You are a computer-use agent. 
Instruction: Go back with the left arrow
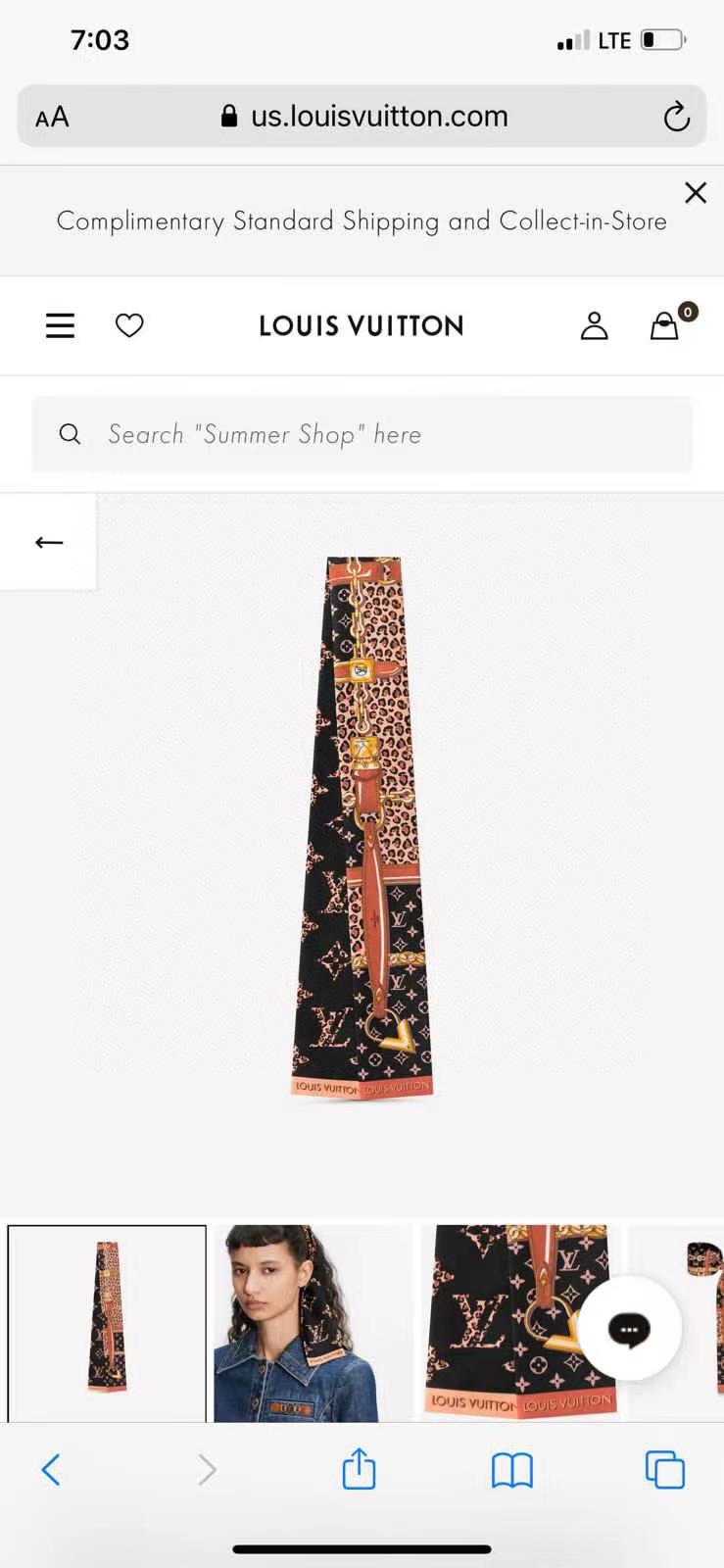48,542
